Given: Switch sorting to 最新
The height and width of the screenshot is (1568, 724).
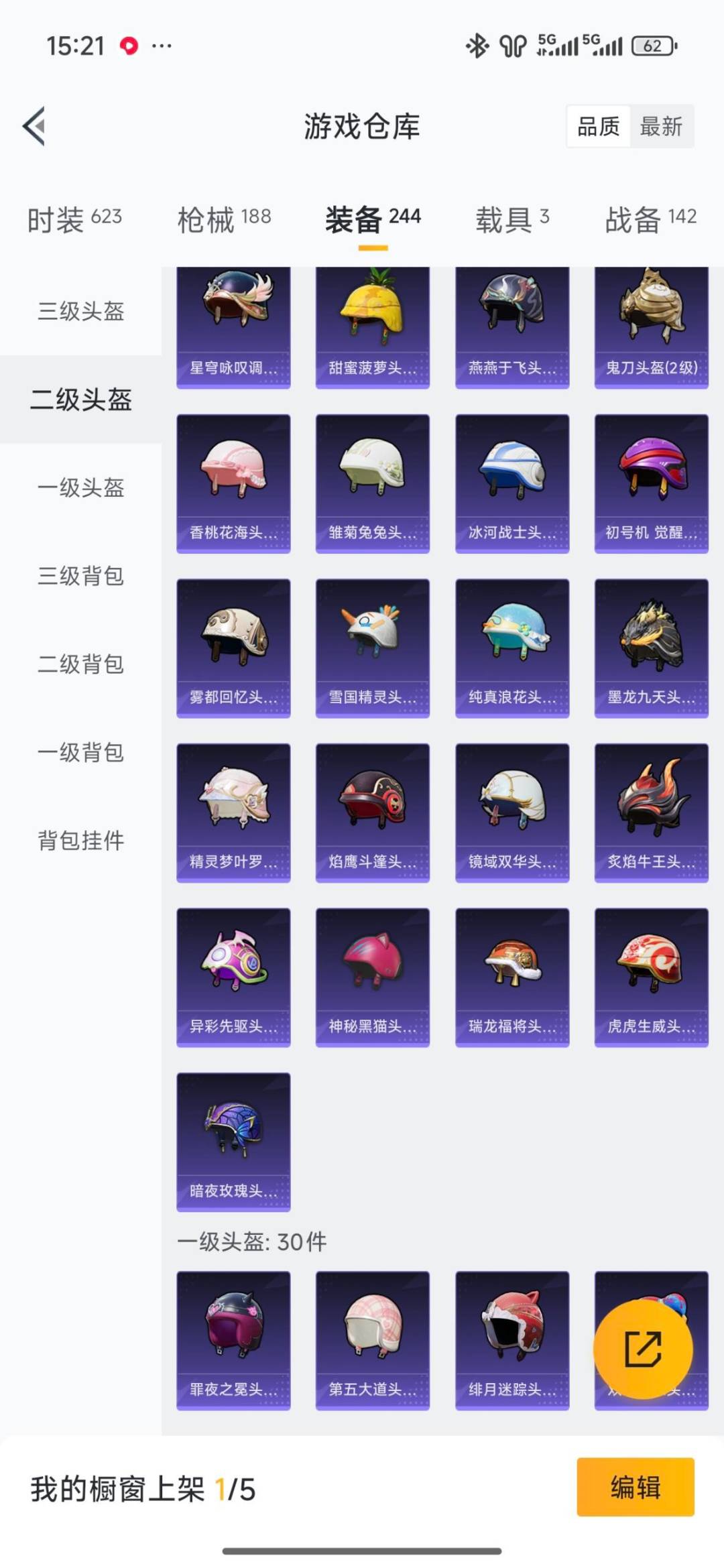Looking at the screenshot, I should (660, 127).
